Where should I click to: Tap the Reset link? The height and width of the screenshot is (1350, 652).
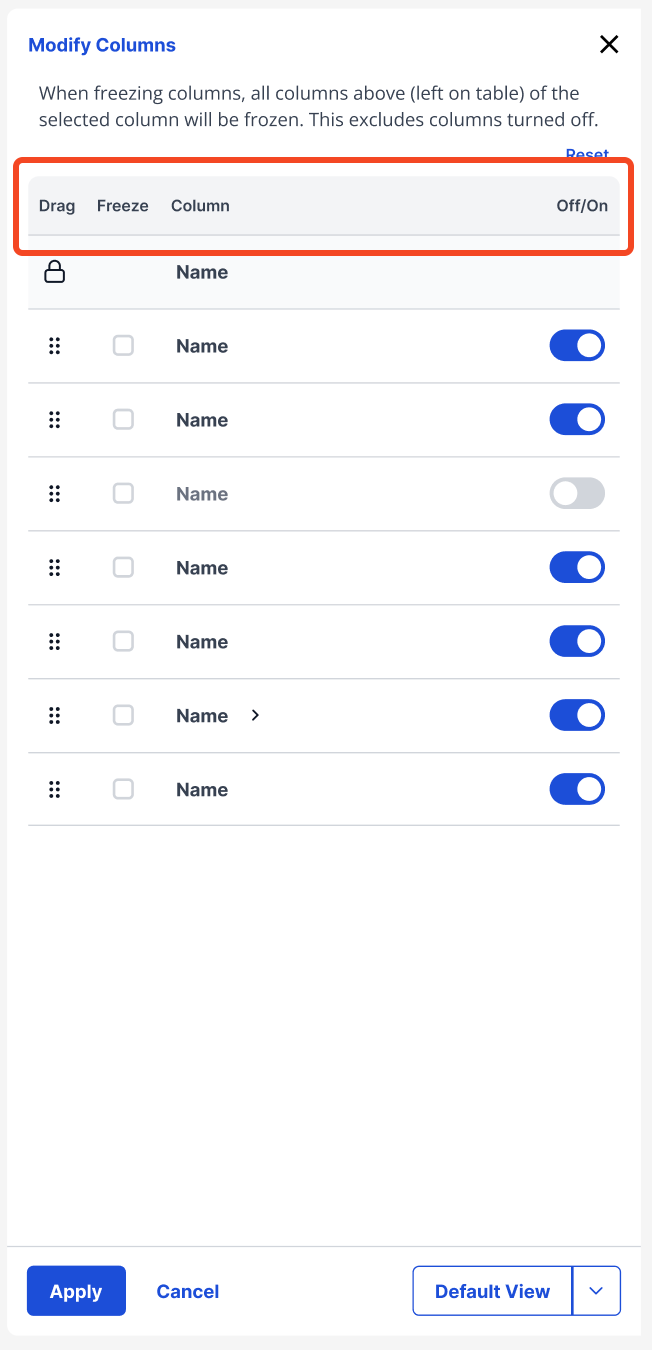(x=587, y=154)
